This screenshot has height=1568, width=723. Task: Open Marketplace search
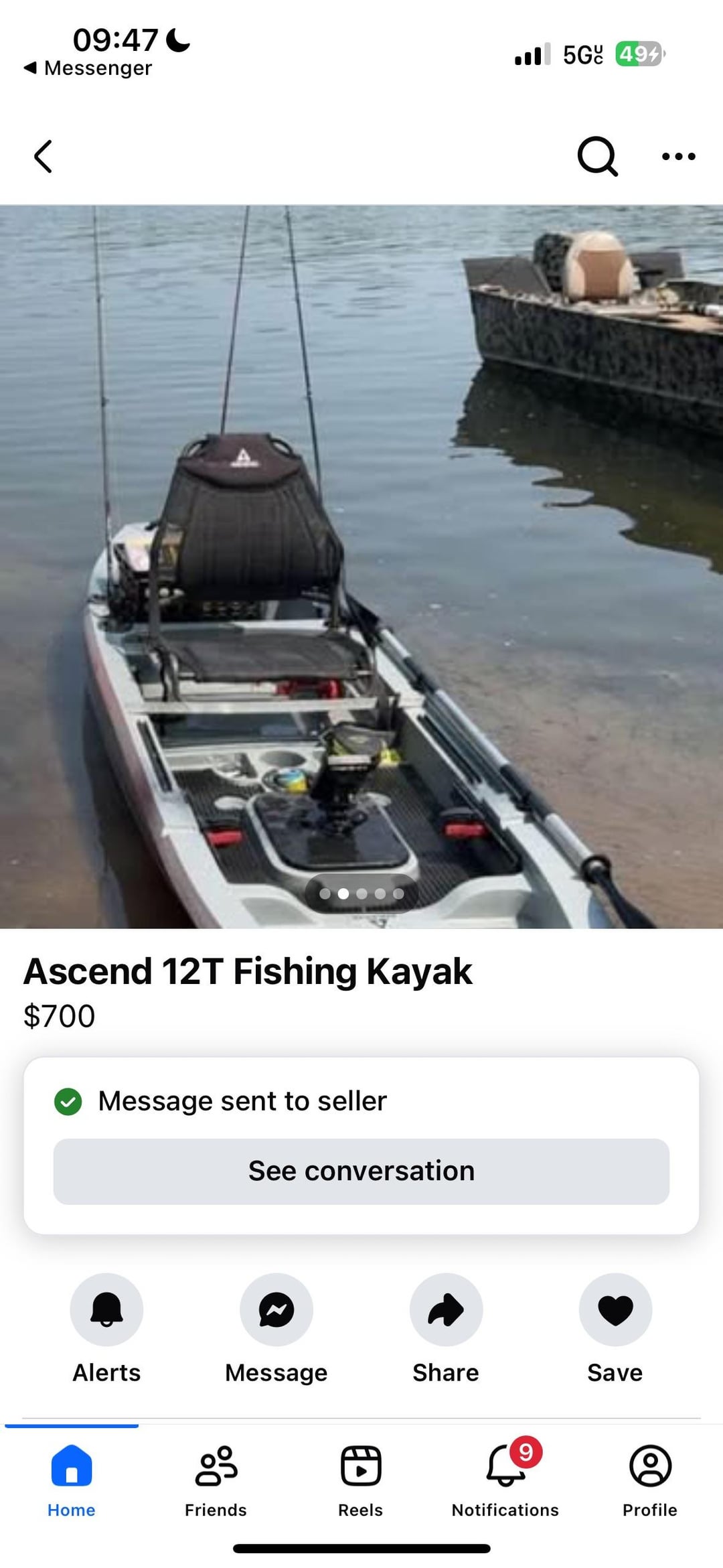tap(596, 157)
